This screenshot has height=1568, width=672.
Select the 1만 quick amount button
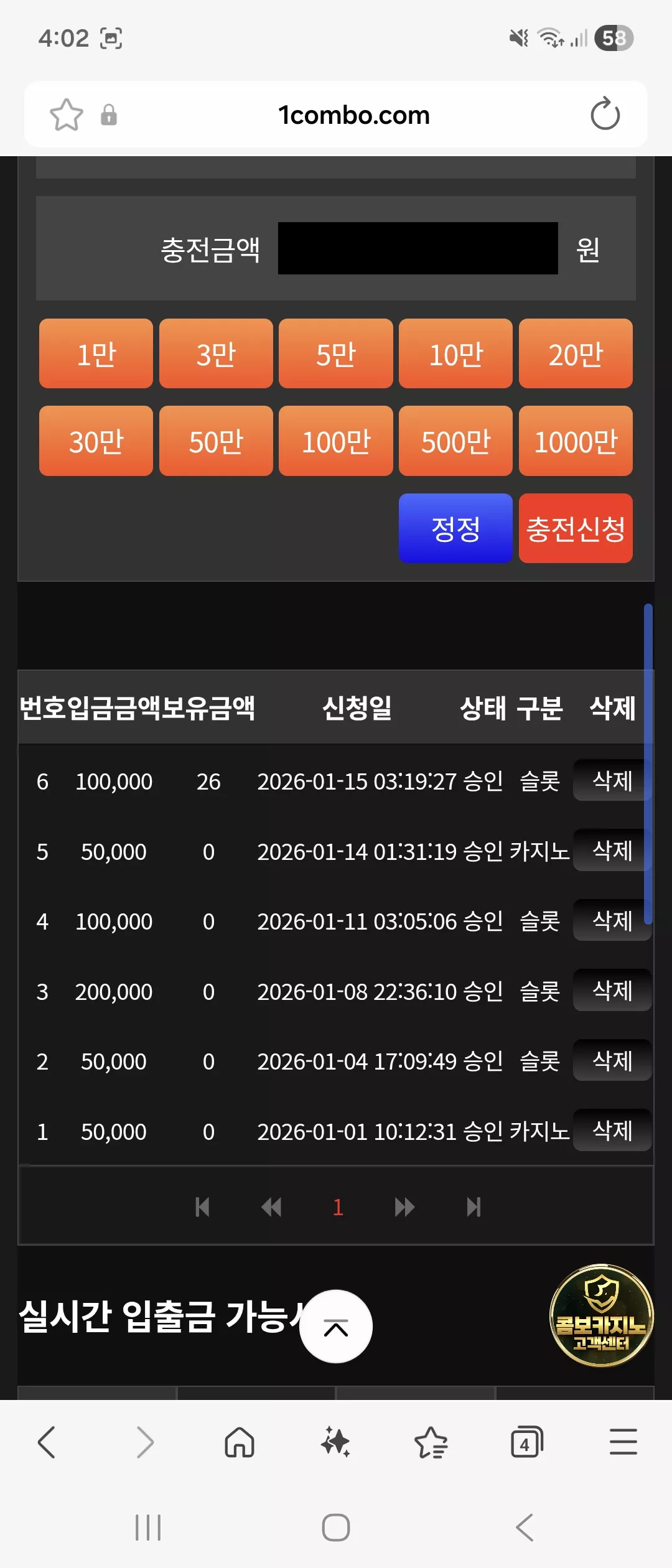[x=96, y=353]
